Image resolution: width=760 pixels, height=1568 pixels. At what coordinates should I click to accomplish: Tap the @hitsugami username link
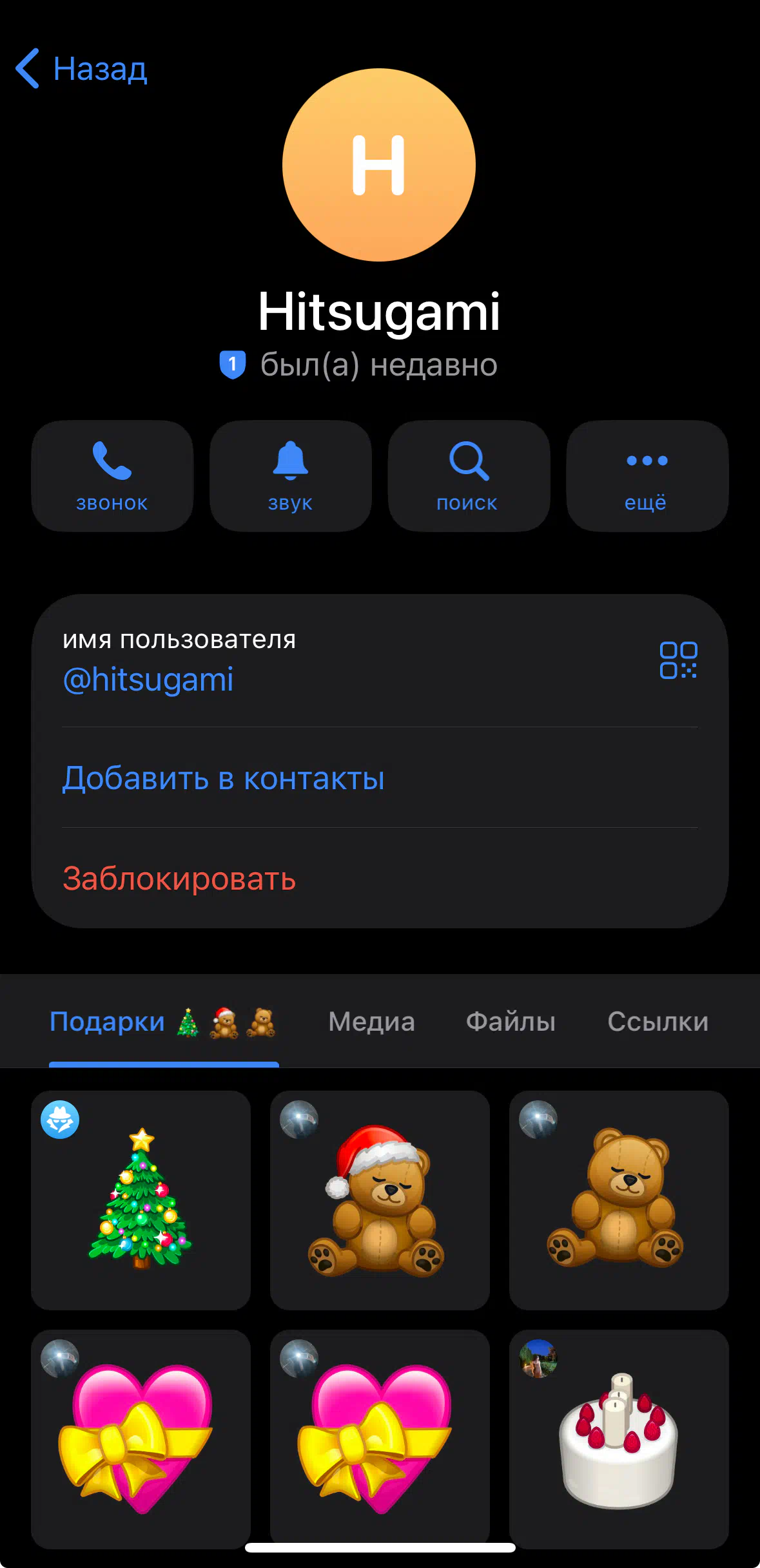(x=148, y=680)
